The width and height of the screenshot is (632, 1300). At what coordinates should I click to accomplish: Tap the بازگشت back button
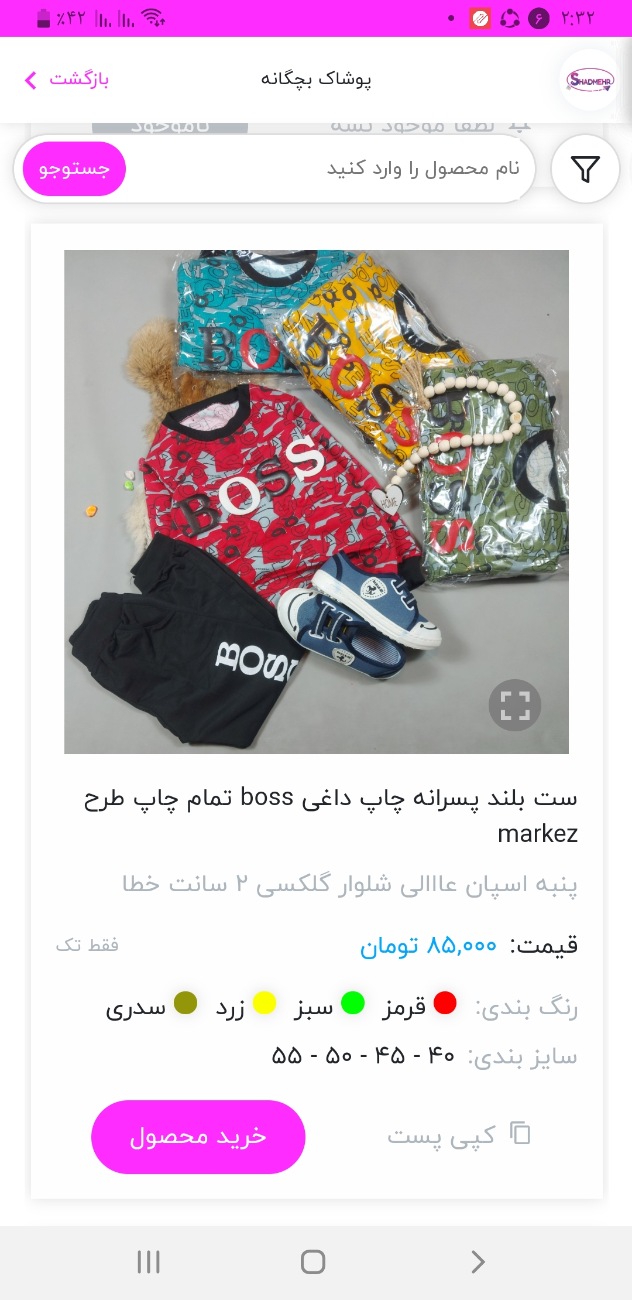click(x=66, y=79)
